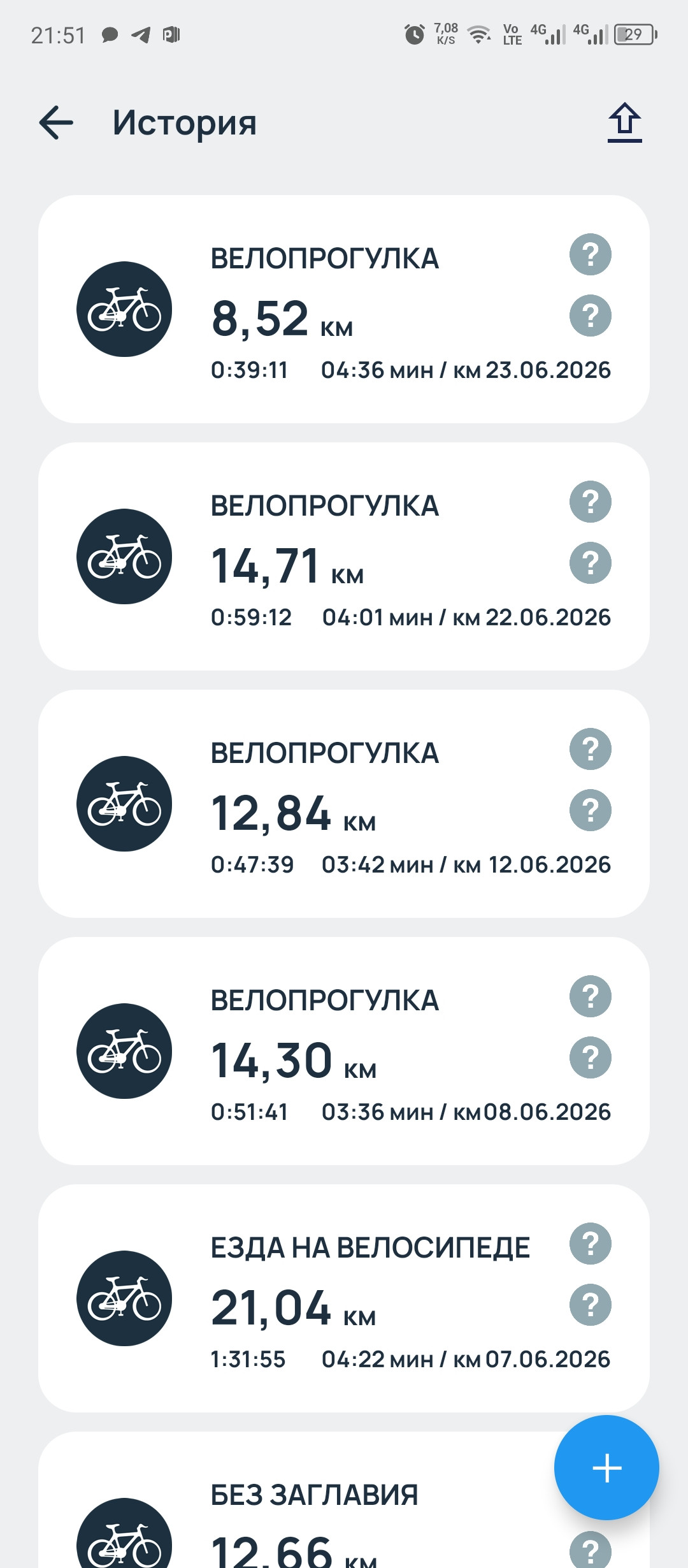
Task: Tap the lower question mark on 21,04 км card
Action: pos(591,1305)
